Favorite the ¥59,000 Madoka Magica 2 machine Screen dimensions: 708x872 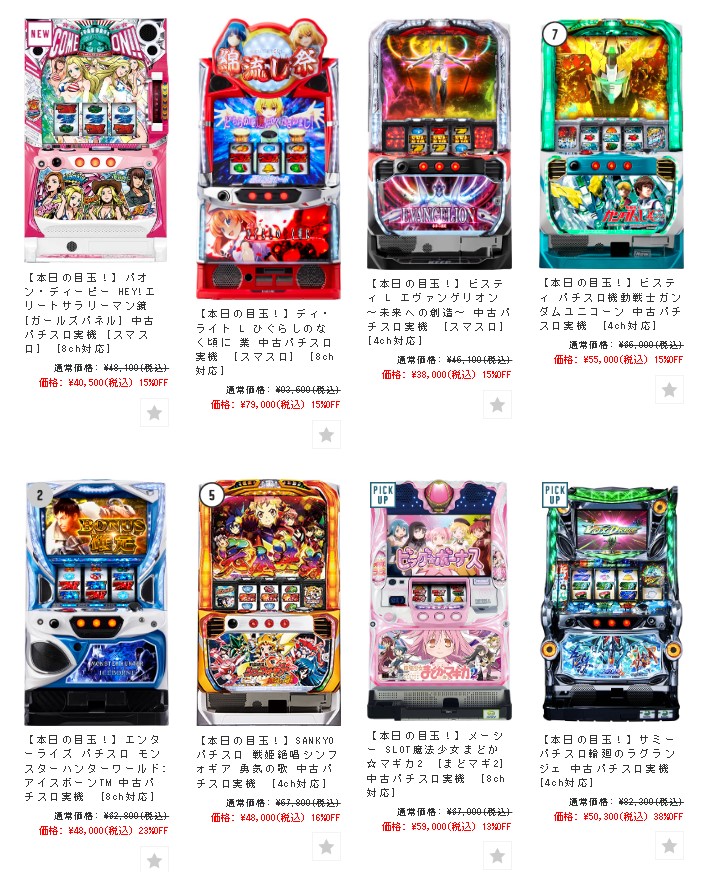pos(497,854)
